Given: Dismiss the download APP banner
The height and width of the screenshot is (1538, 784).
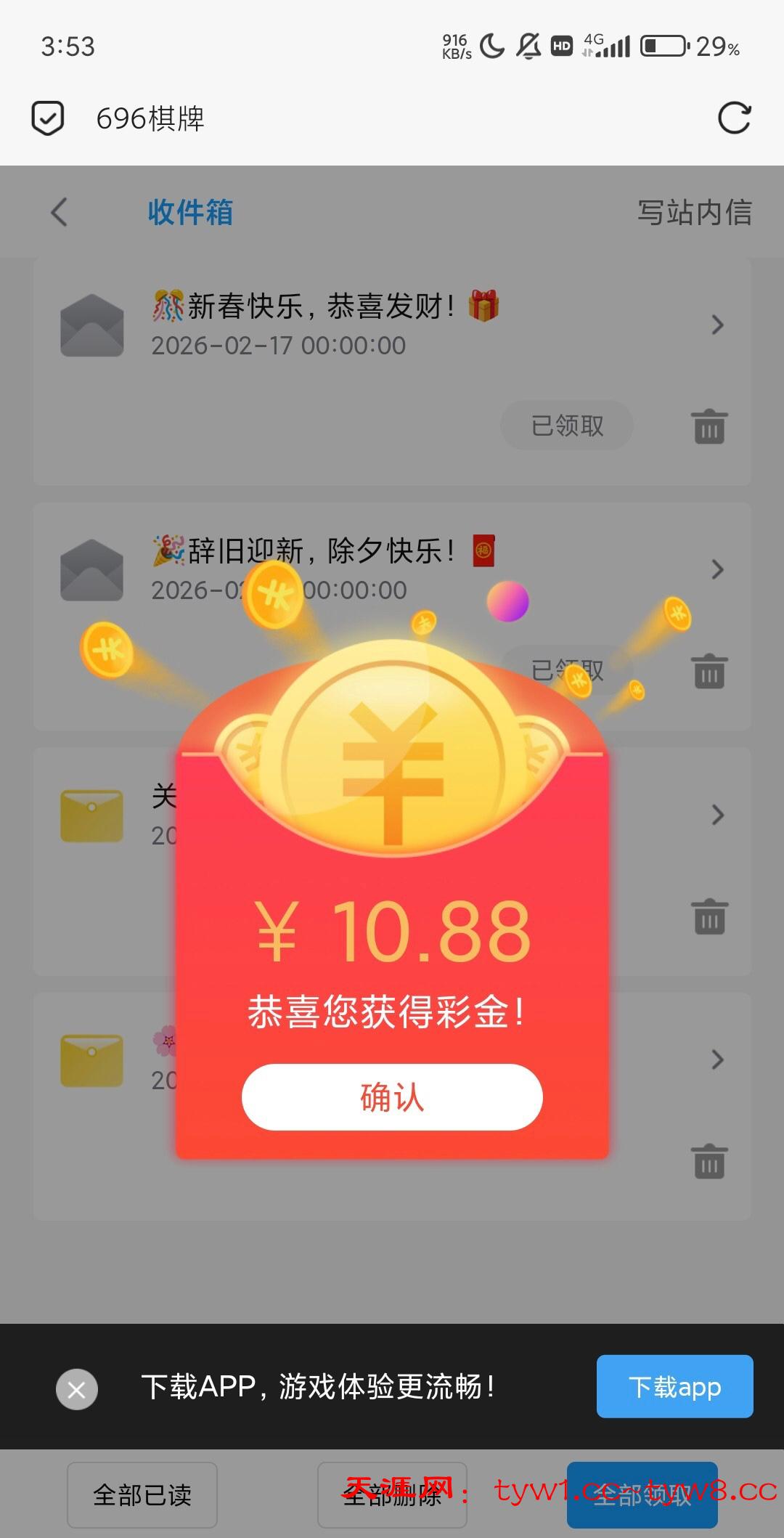Looking at the screenshot, I should [77, 1389].
